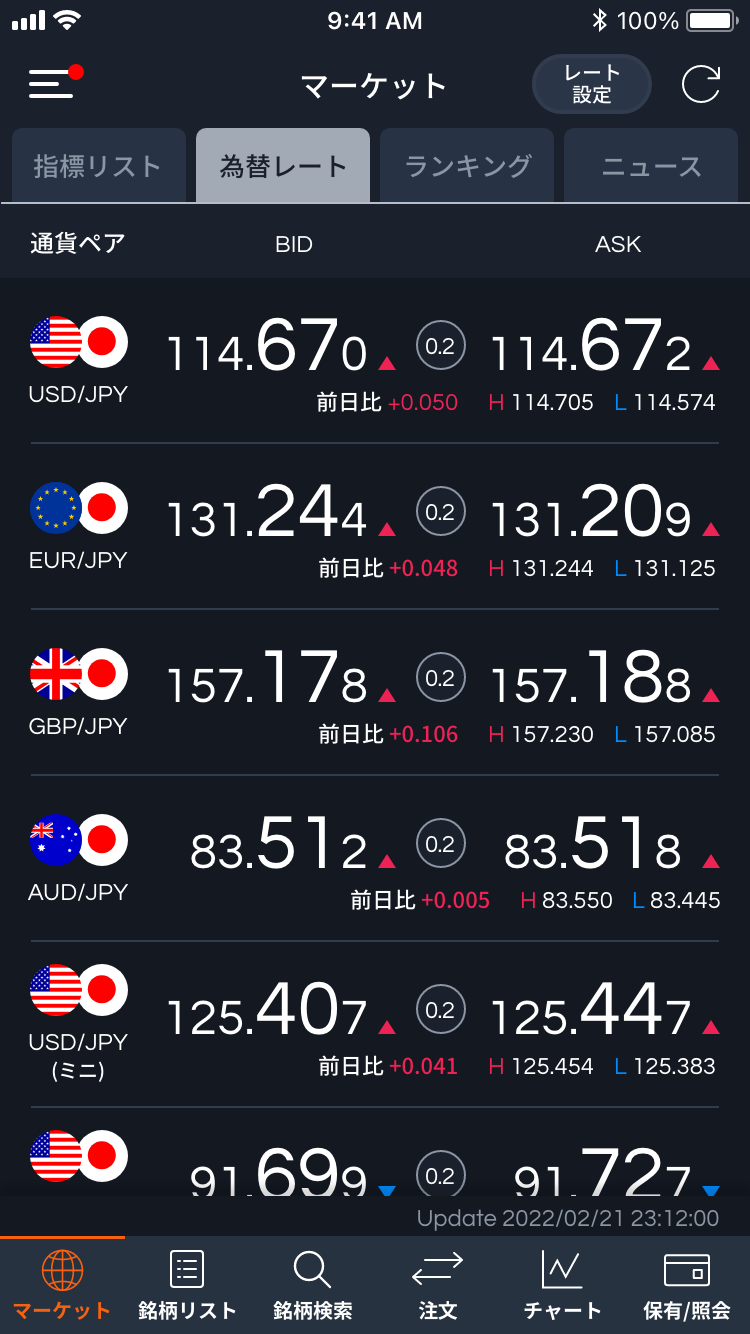The width and height of the screenshot is (750, 1334).
Task: Switch to the 指標リスト tab
Action: (98, 166)
